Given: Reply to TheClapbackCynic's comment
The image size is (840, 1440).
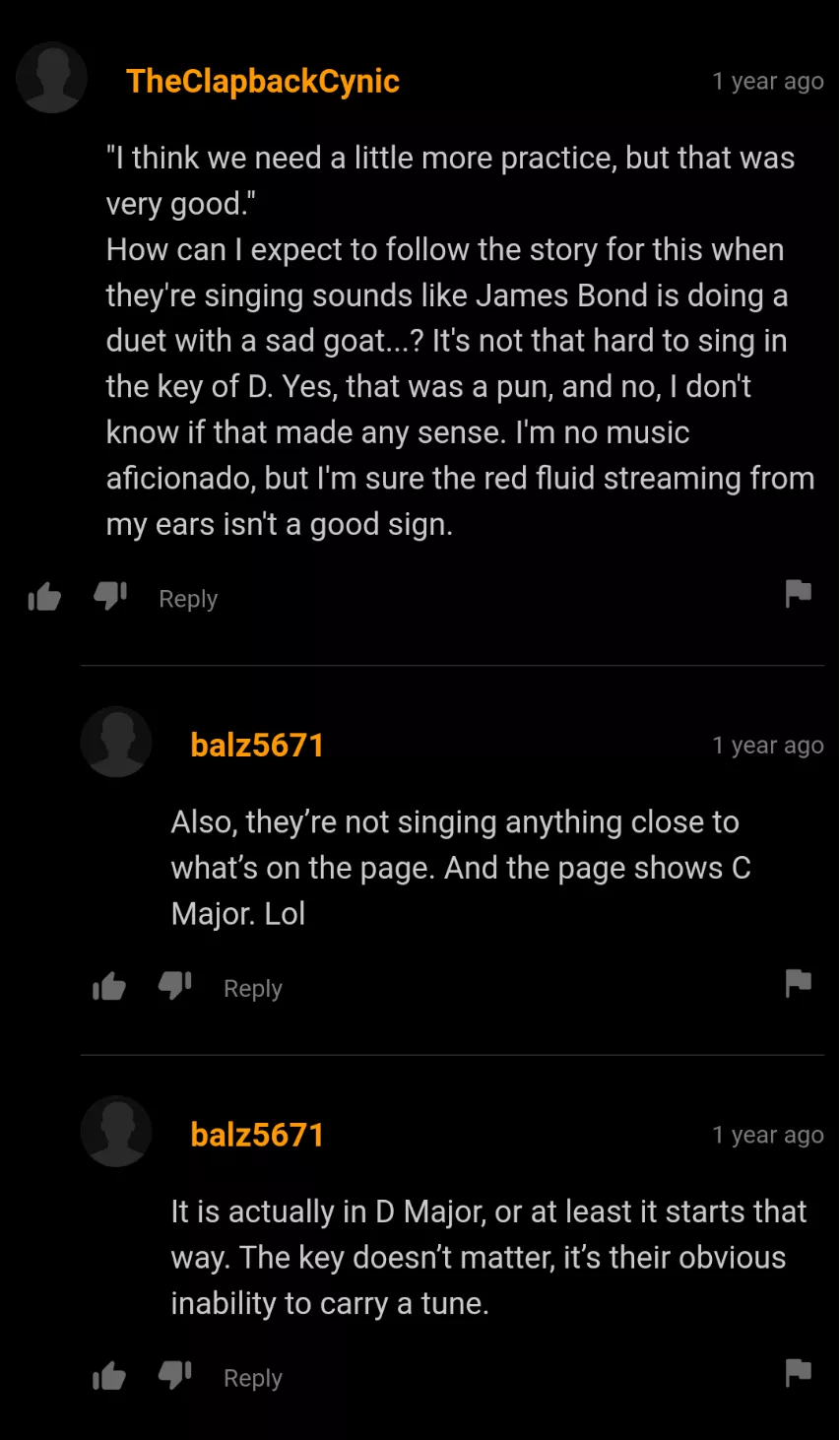Looking at the screenshot, I should point(187,598).
